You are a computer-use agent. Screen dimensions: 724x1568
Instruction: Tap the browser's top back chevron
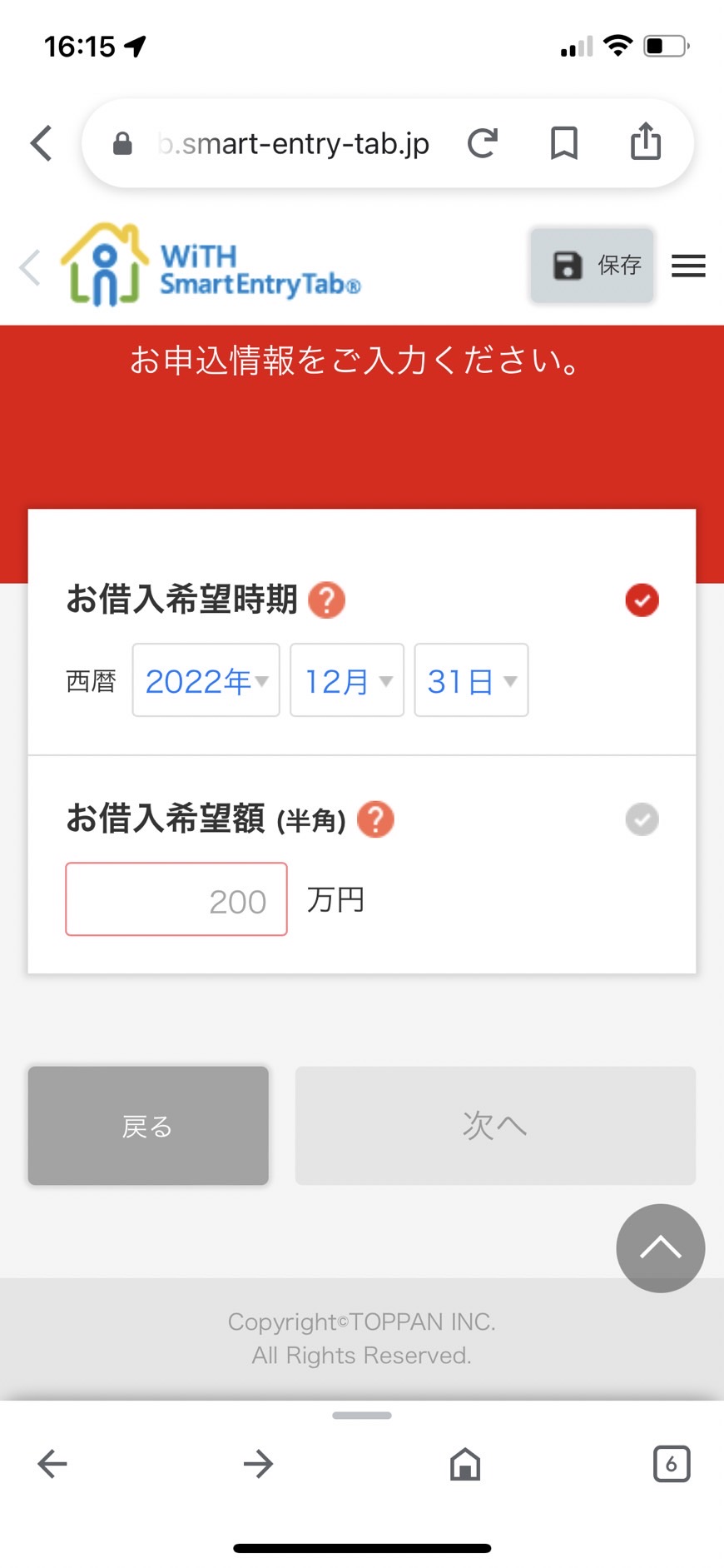[x=42, y=143]
